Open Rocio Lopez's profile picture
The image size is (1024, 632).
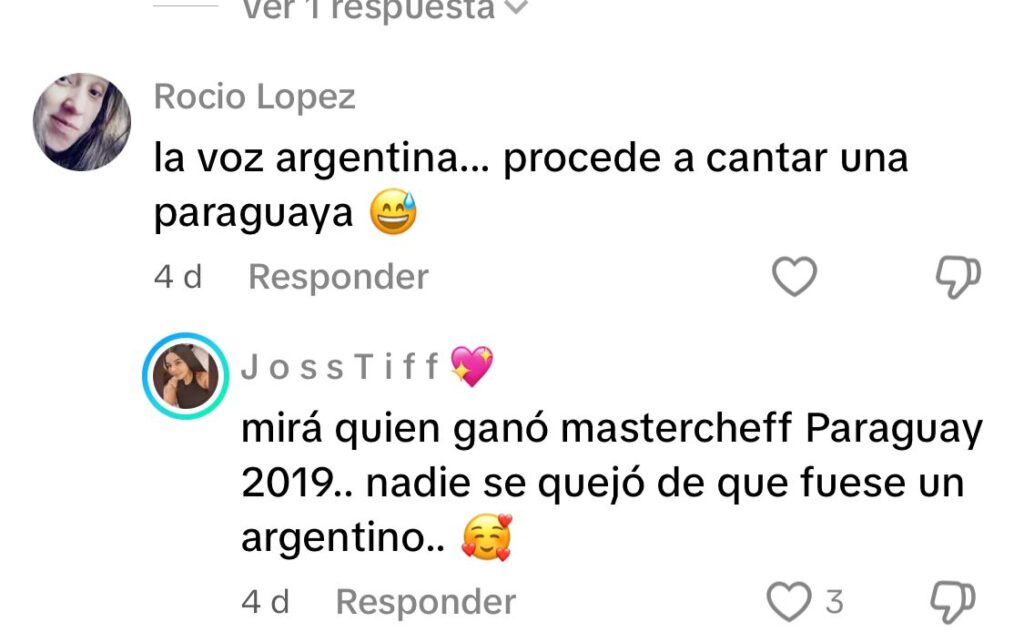click(82, 122)
